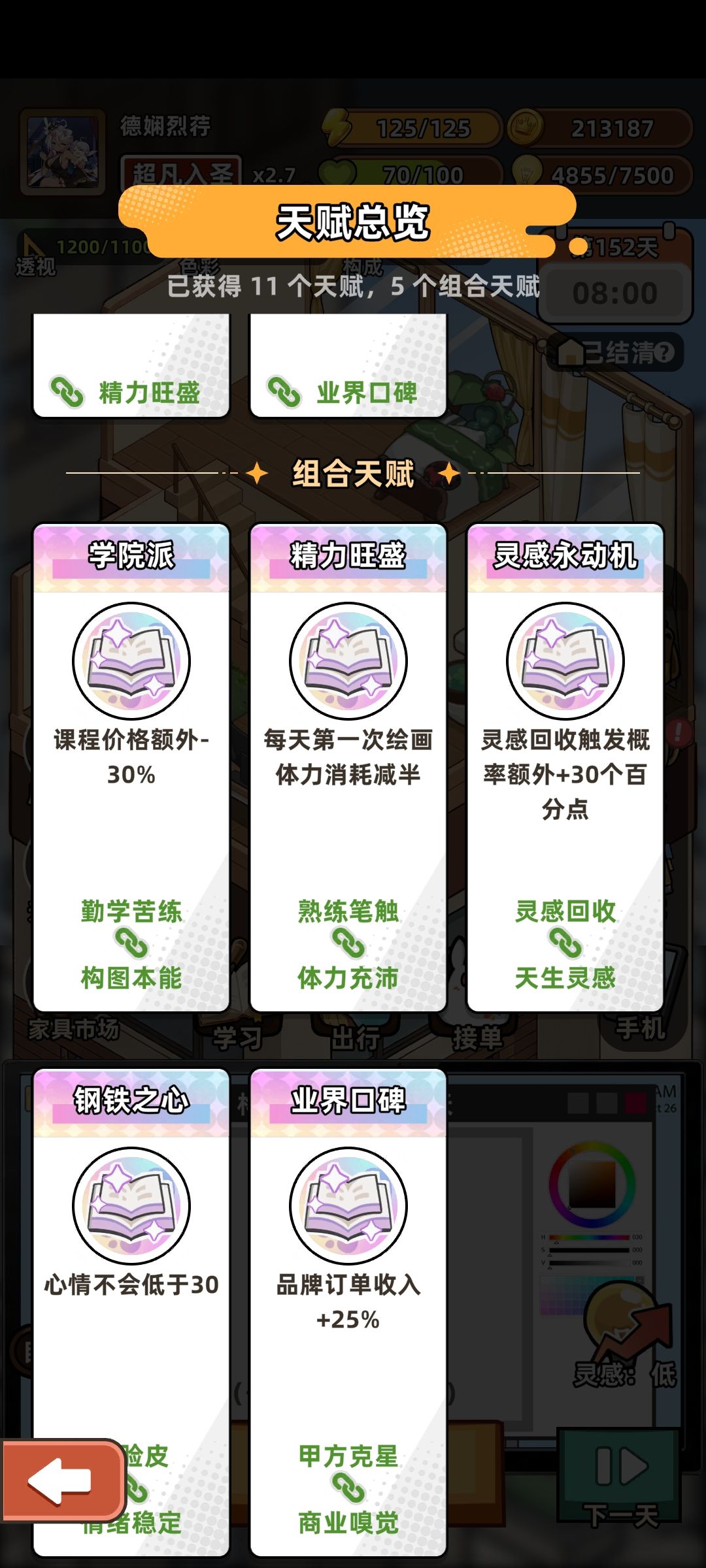View the 钢铁之心 combo talent card
This screenshot has height=1568, width=706.
click(131, 1313)
